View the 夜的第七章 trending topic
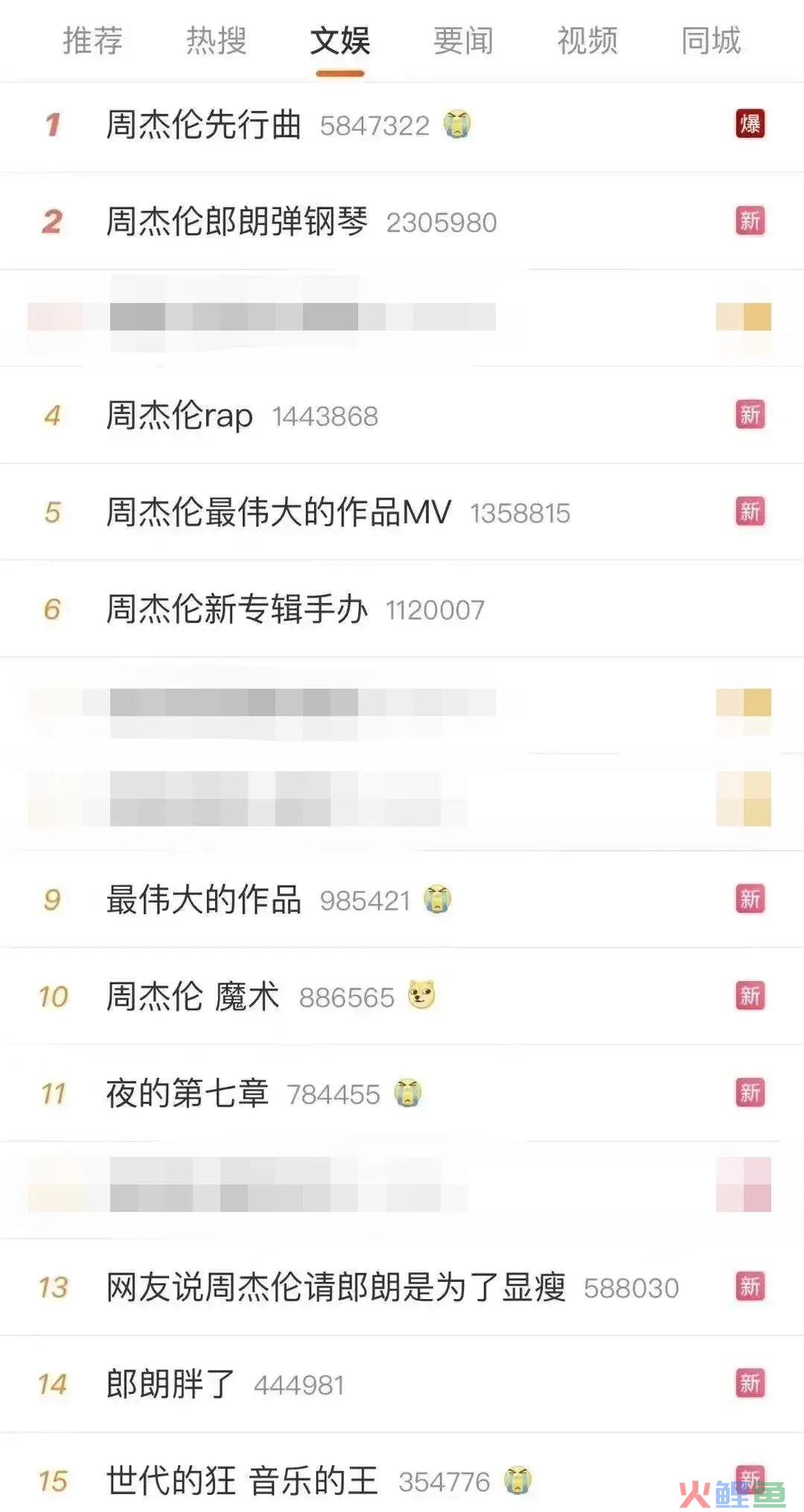804x1512 pixels. pyautogui.click(x=187, y=1093)
